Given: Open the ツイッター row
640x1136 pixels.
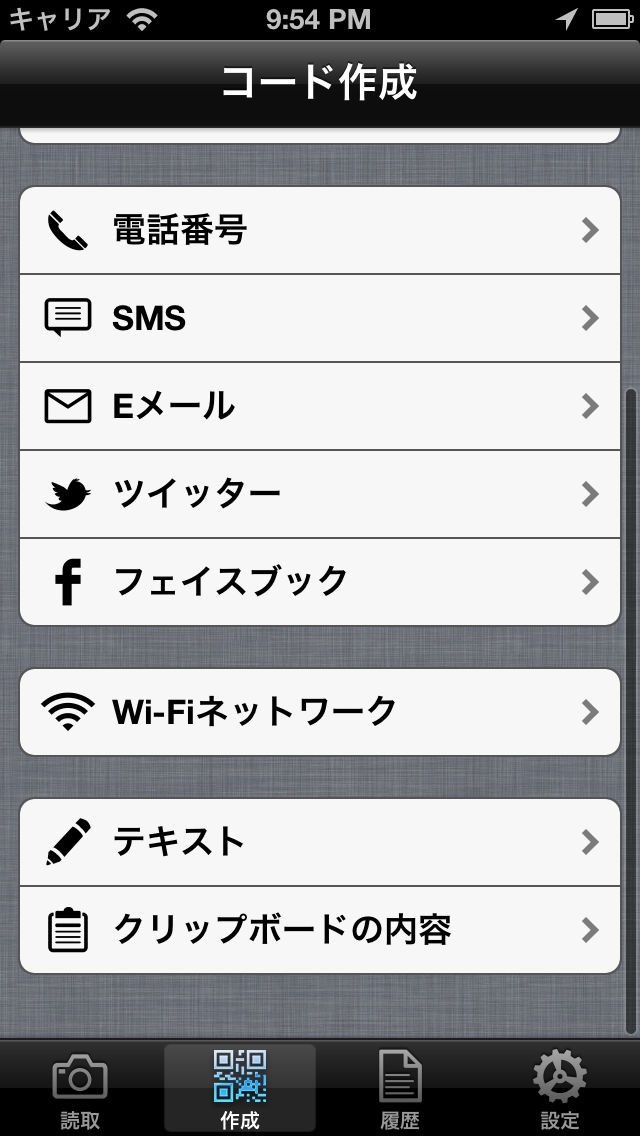Looking at the screenshot, I should pyautogui.click(x=320, y=494).
